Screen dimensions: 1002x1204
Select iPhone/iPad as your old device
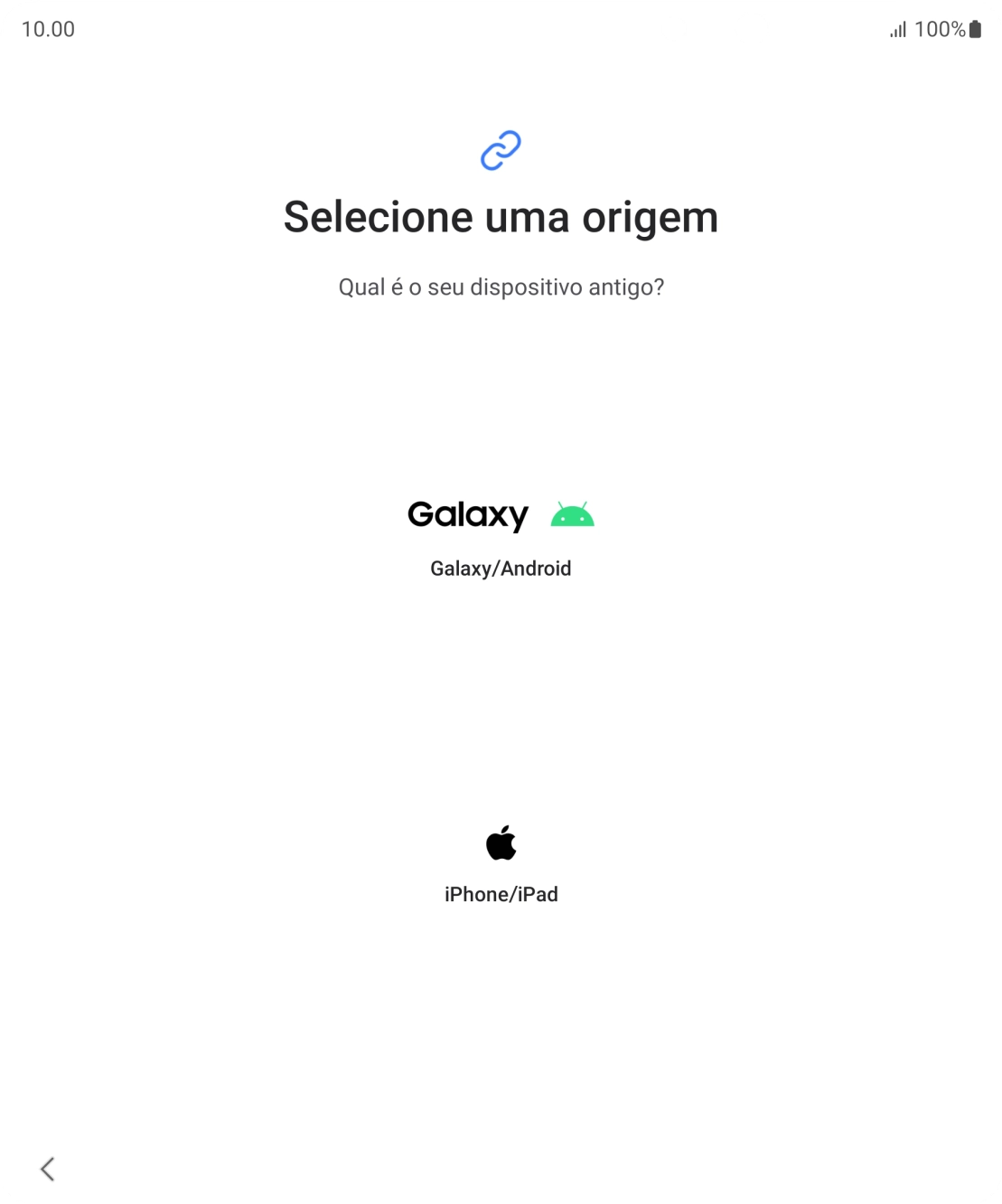501,863
